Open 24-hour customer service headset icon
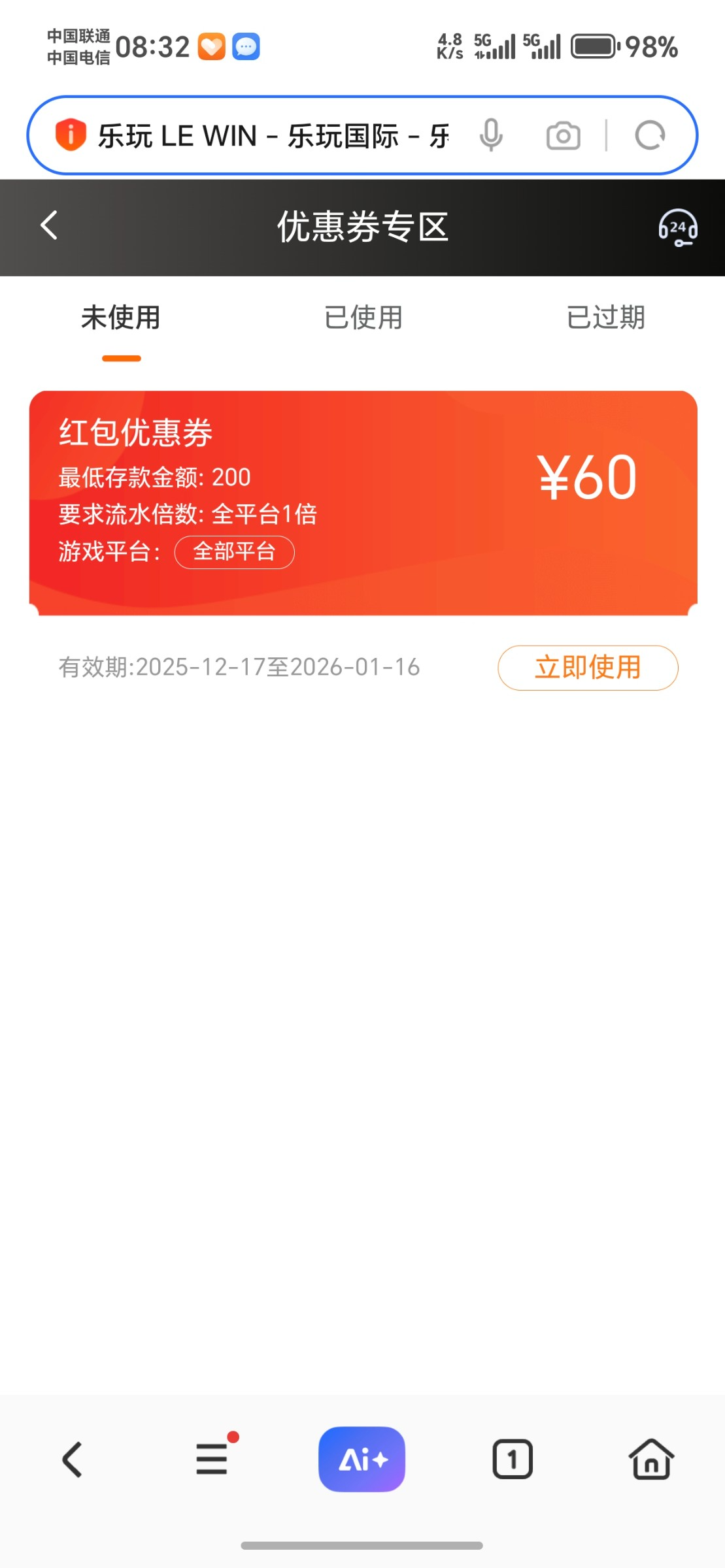The image size is (725, 1568). pos(677,227)
